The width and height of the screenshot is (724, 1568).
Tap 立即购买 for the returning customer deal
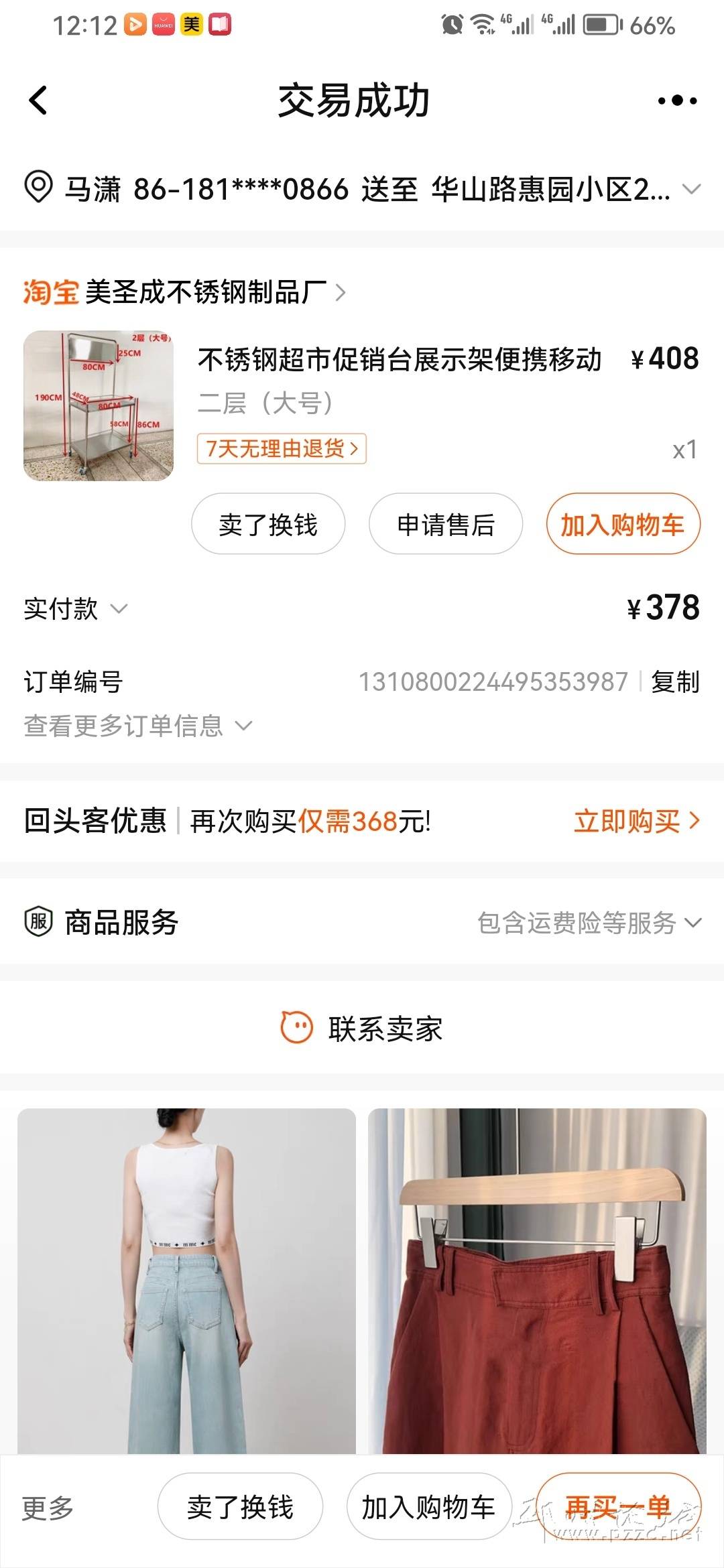click(x=636, y=821)
